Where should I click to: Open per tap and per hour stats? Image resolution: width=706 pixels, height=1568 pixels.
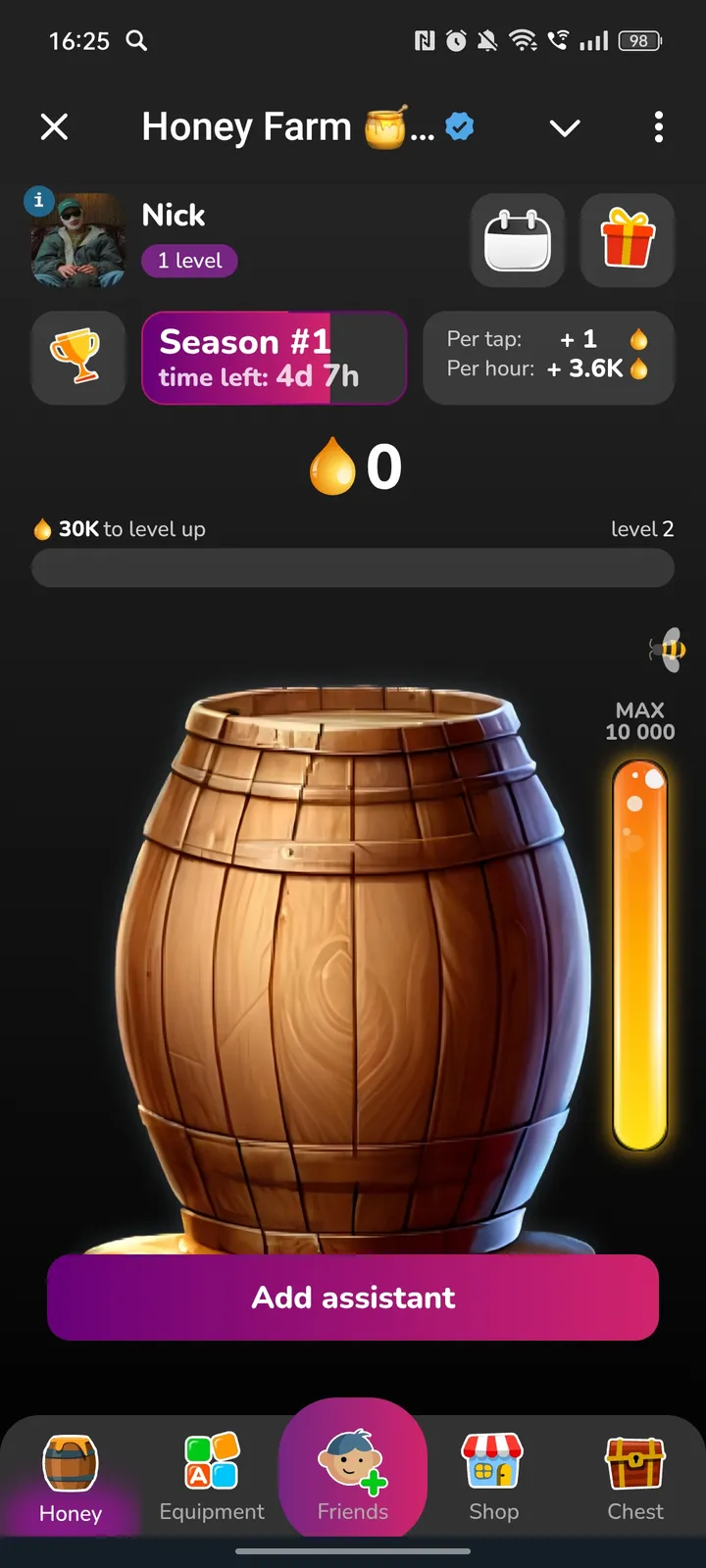[x=548, y=358]
